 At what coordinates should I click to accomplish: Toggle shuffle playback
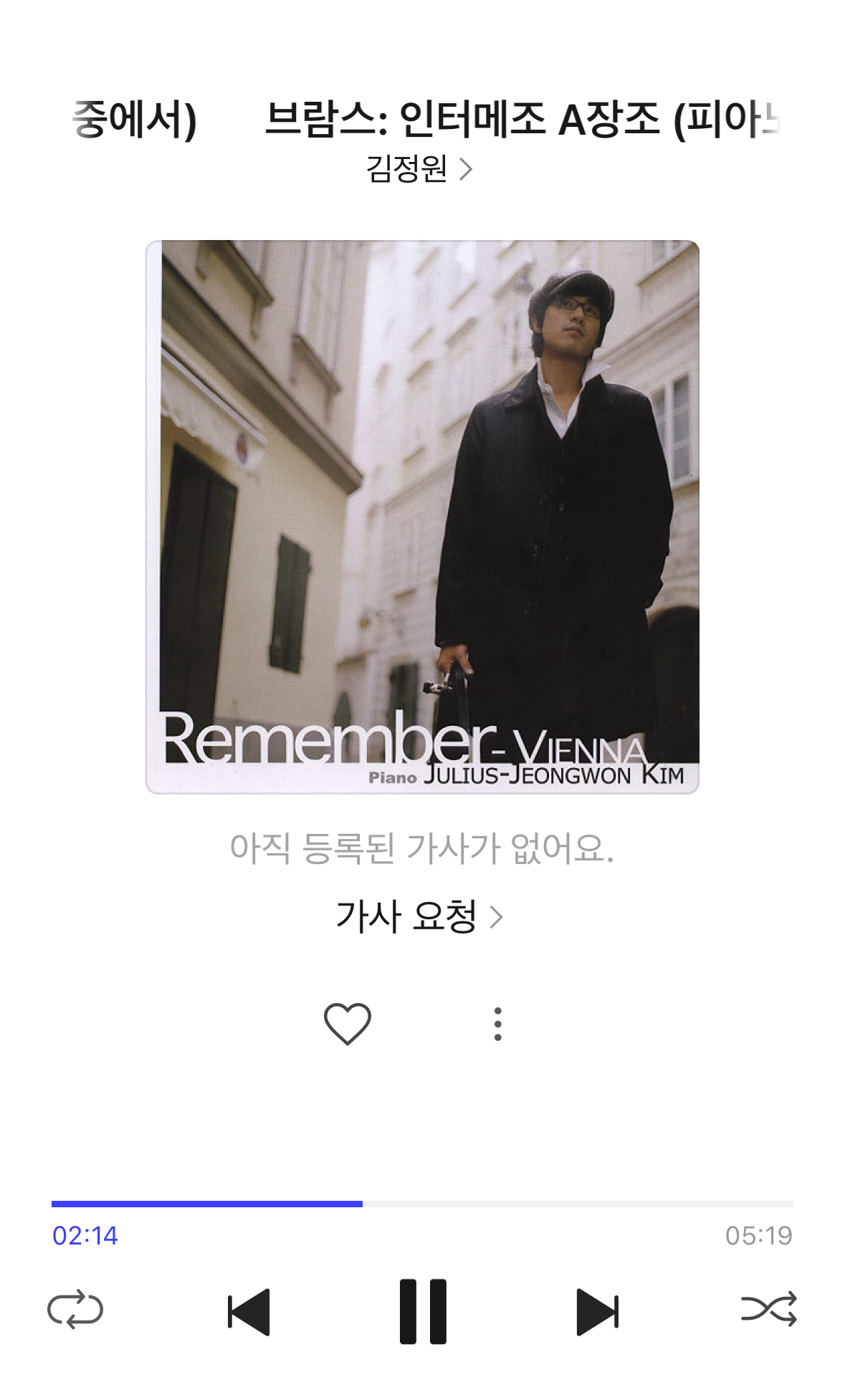769,1309
